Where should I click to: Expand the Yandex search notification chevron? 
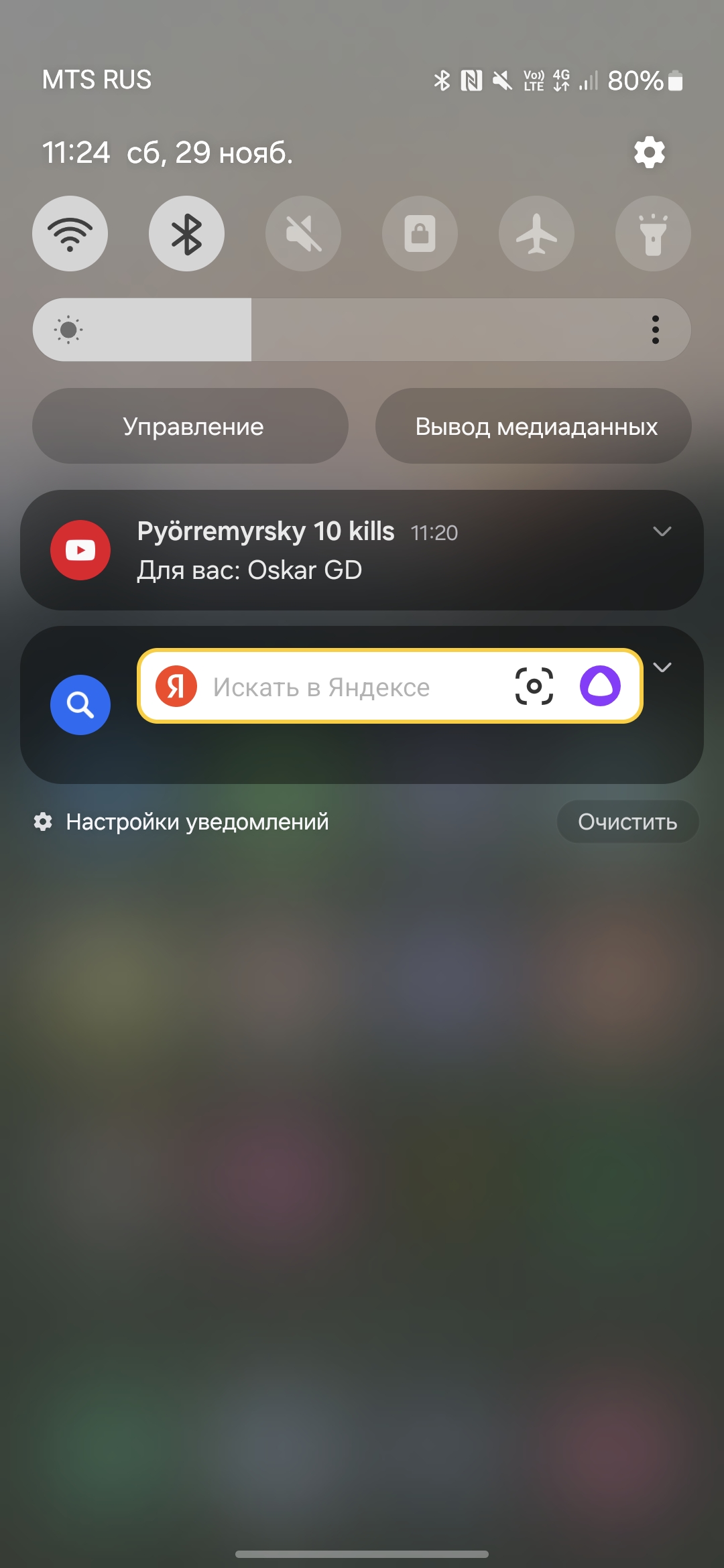[x=662, y=667]
